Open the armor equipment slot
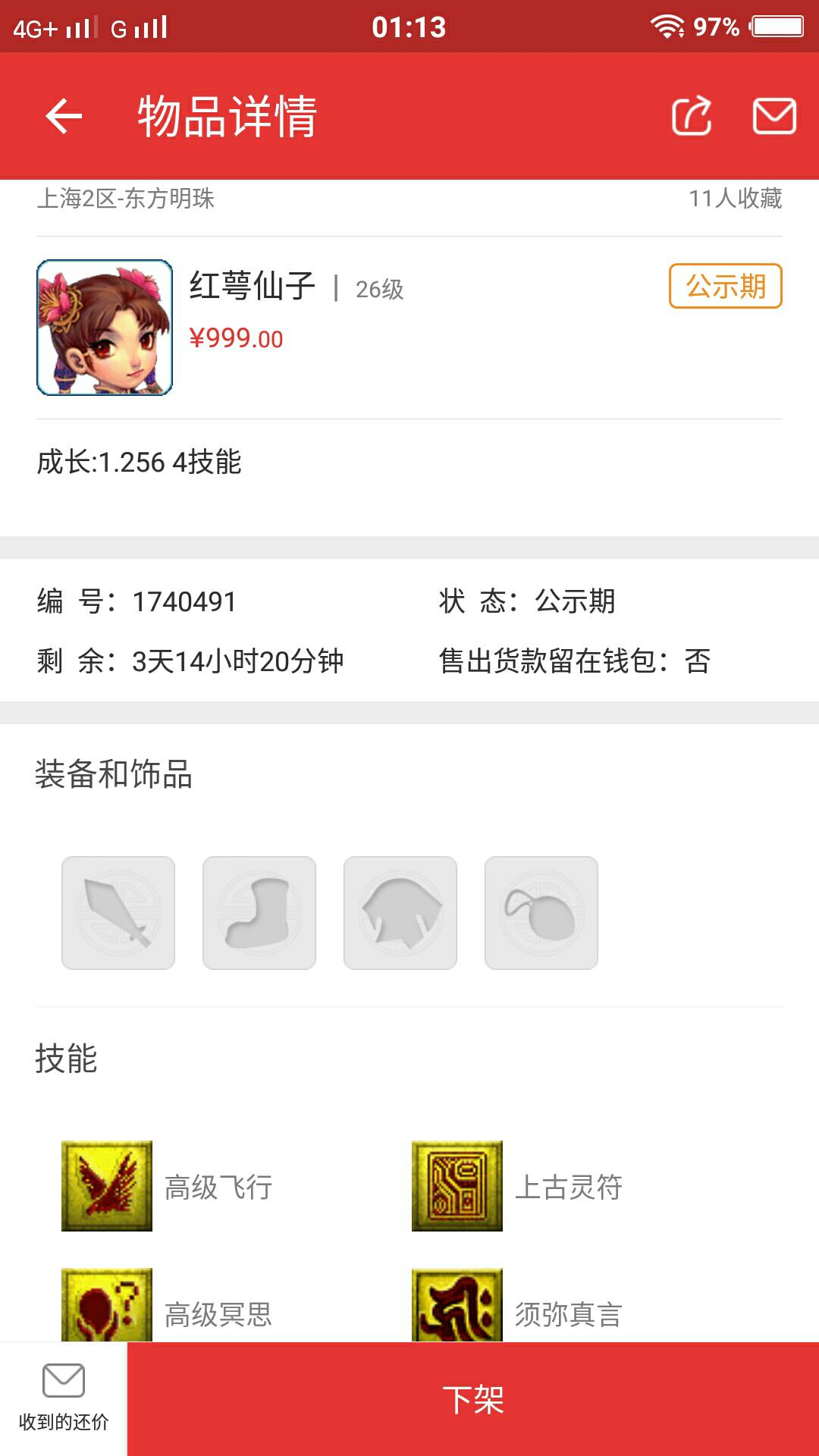 pos(400,913)
